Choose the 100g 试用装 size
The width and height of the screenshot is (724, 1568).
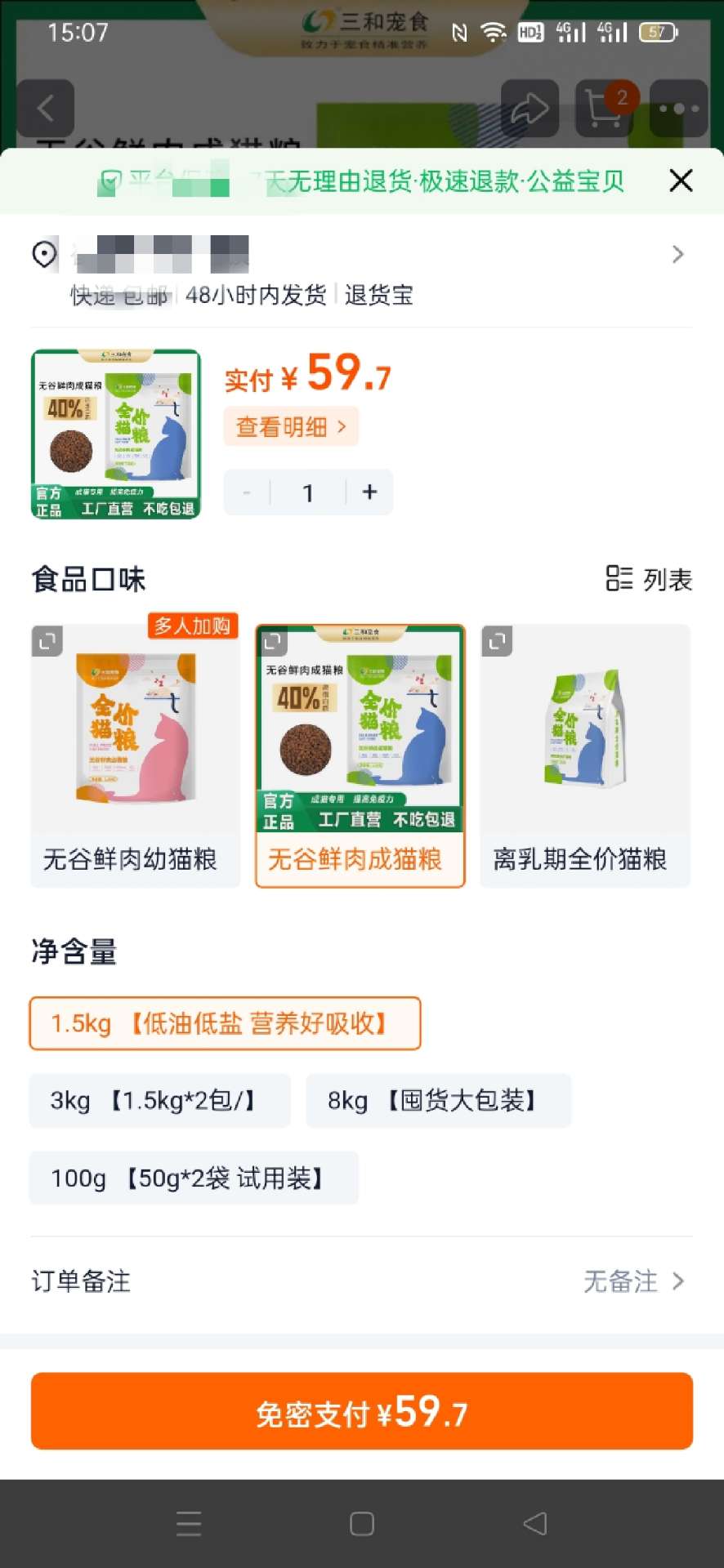pos(194,1178)
